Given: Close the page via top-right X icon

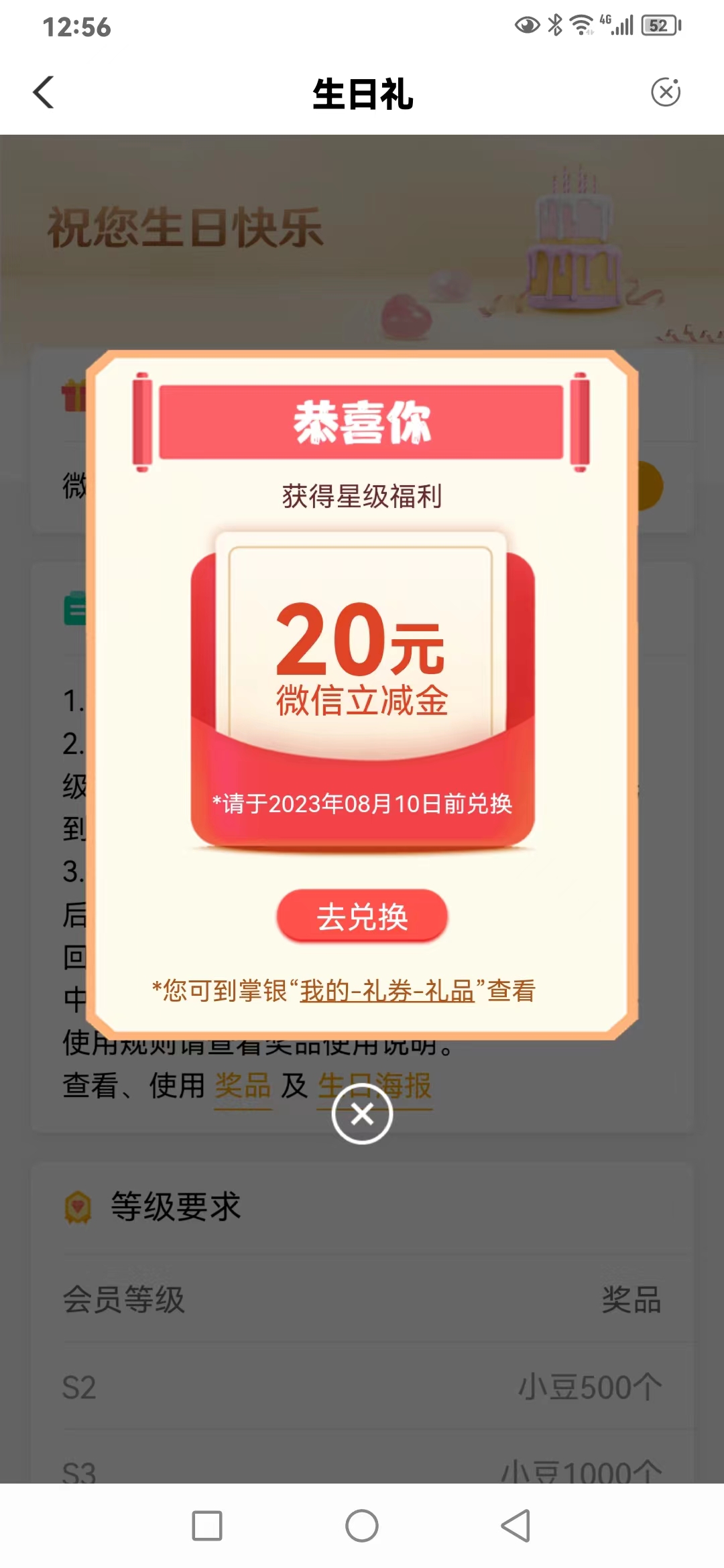Looking at the screenshot, I should pos(666,92).
